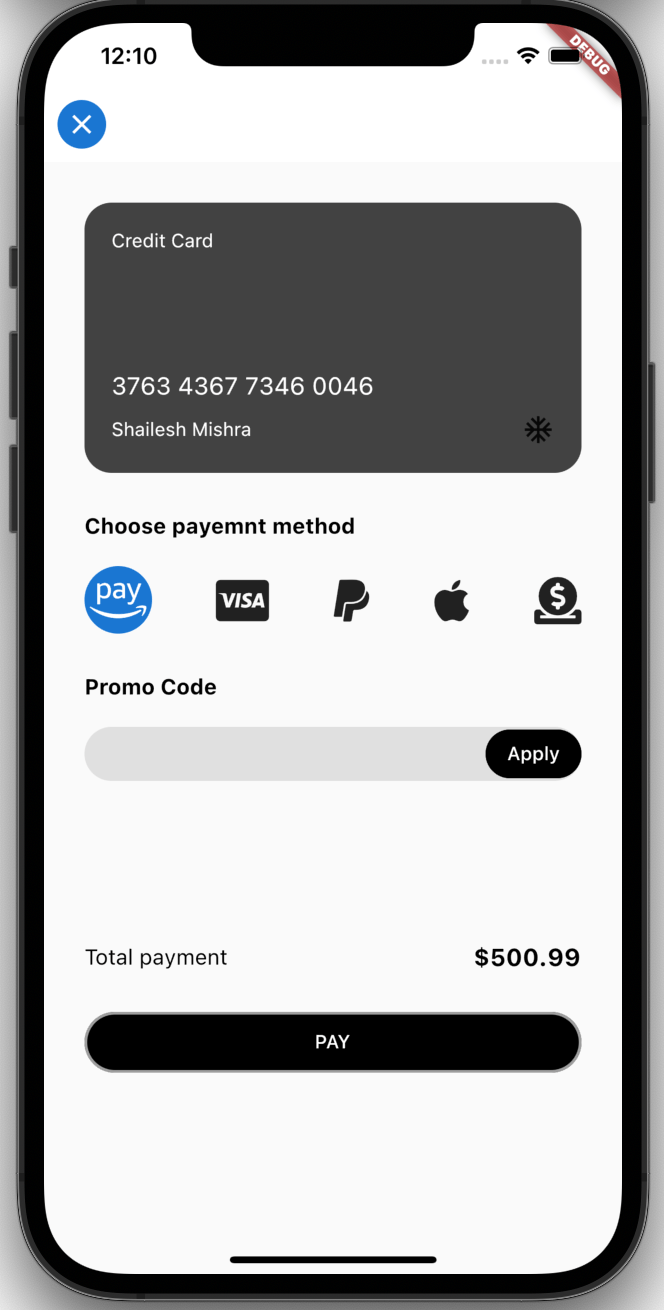664x1310 pixels.
Task: Select the cash payment method icon
Action: [x=557, y=601]
